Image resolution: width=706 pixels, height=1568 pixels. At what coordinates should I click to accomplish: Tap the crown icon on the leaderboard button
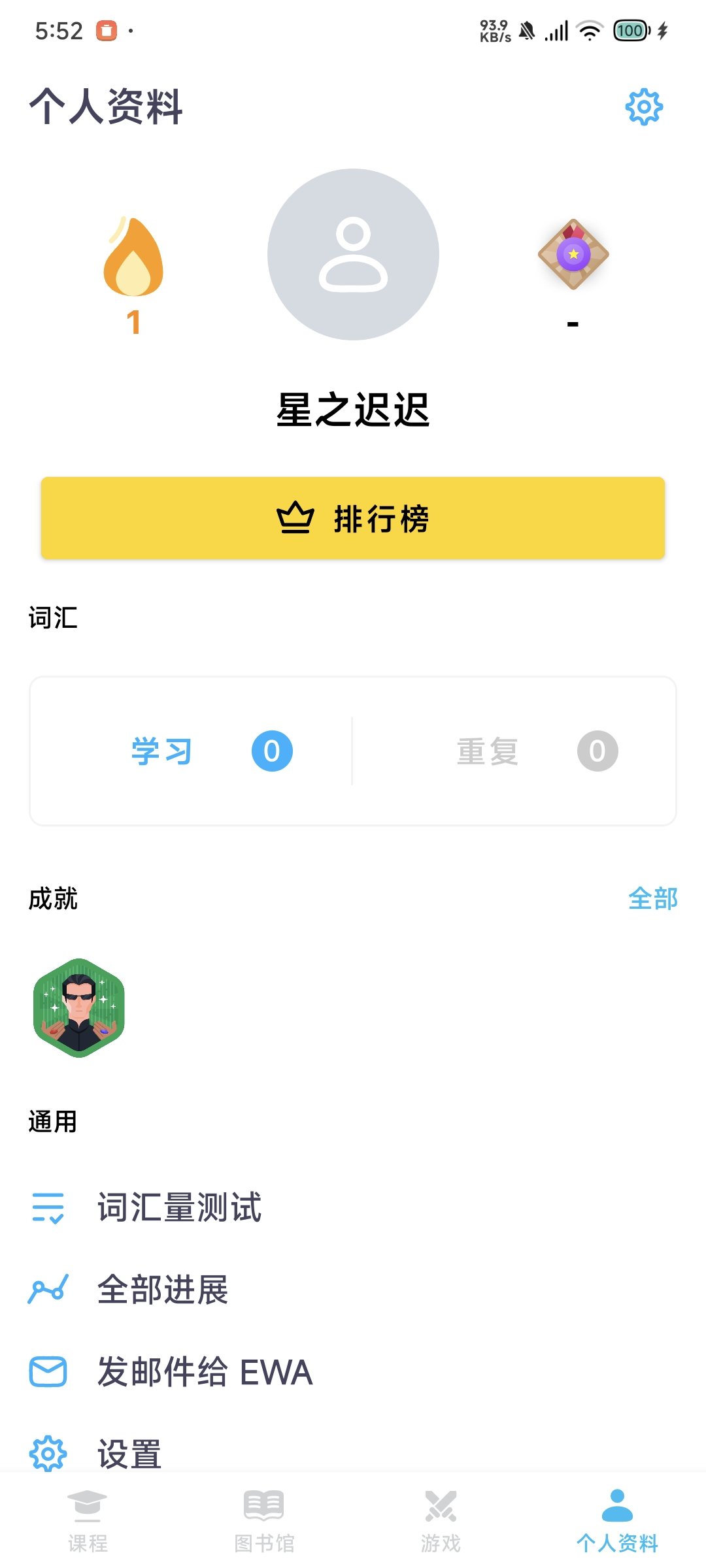coord(294,518)
